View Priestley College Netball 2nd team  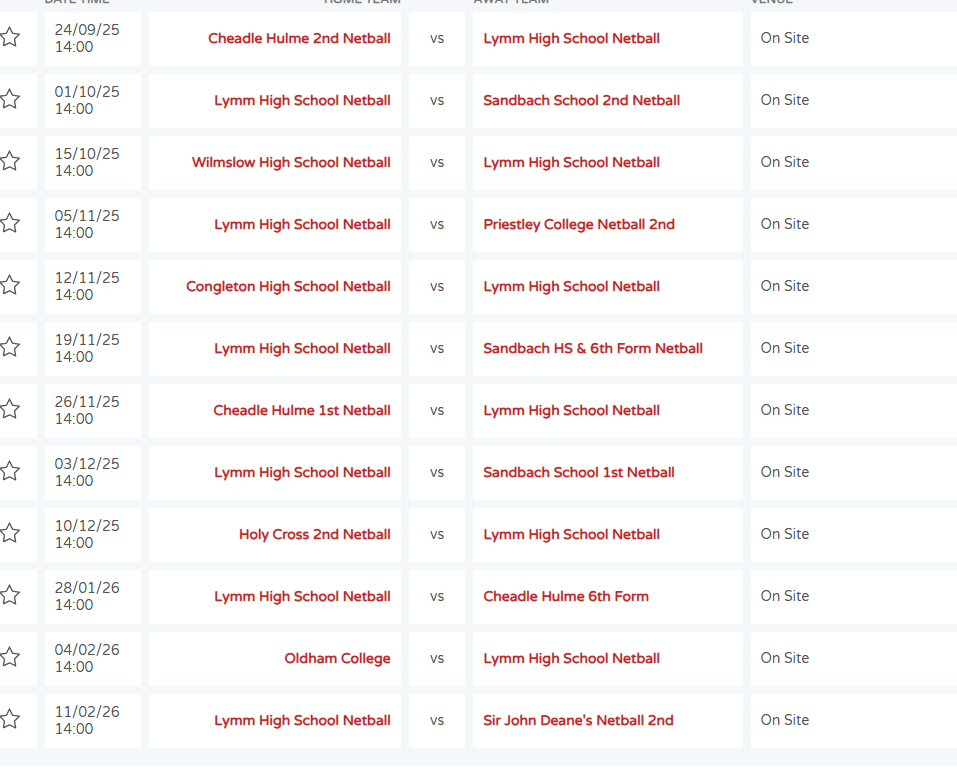point(578,224)
